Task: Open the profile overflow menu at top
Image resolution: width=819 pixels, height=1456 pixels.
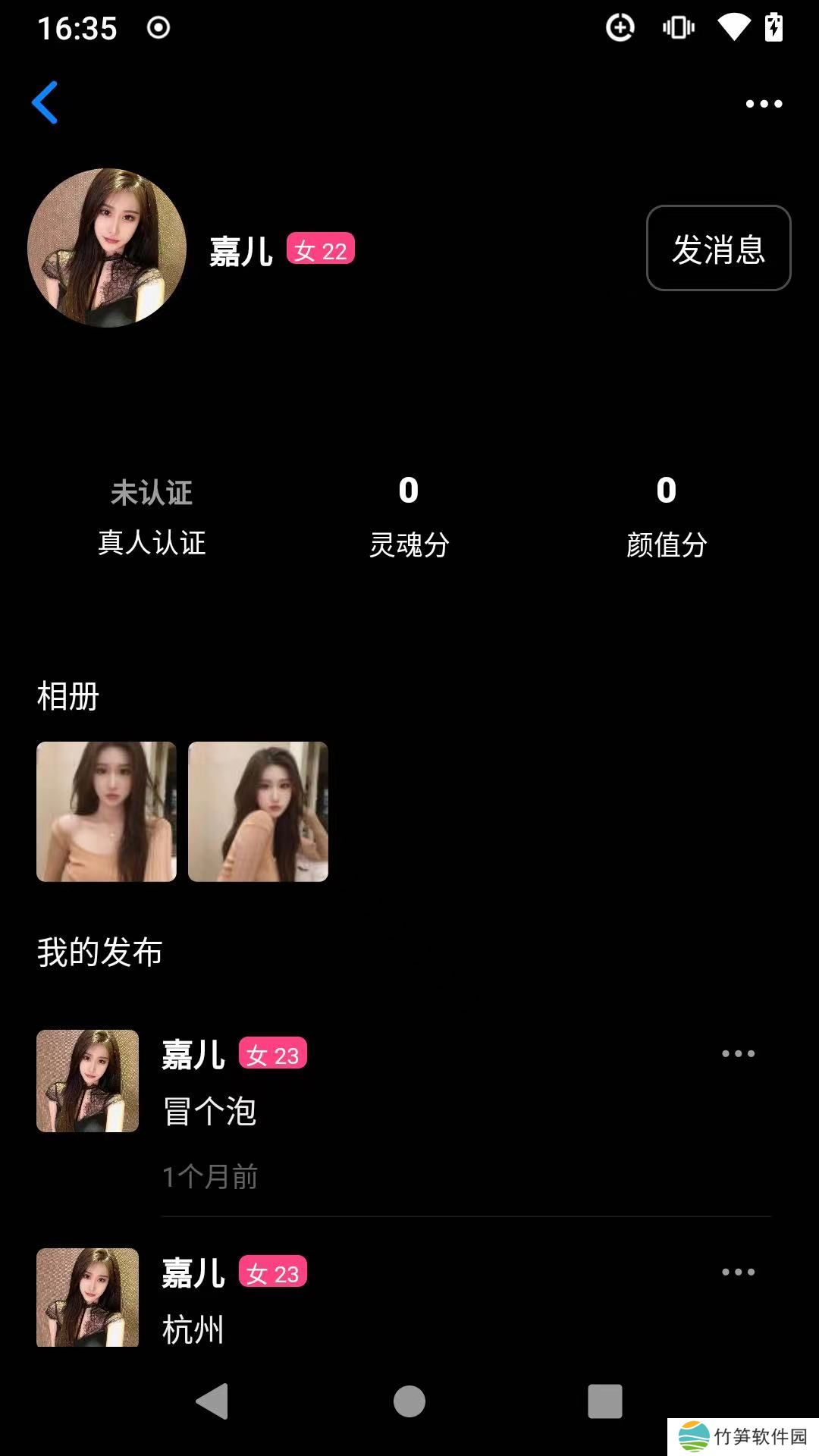Action: tap(764, 104)
